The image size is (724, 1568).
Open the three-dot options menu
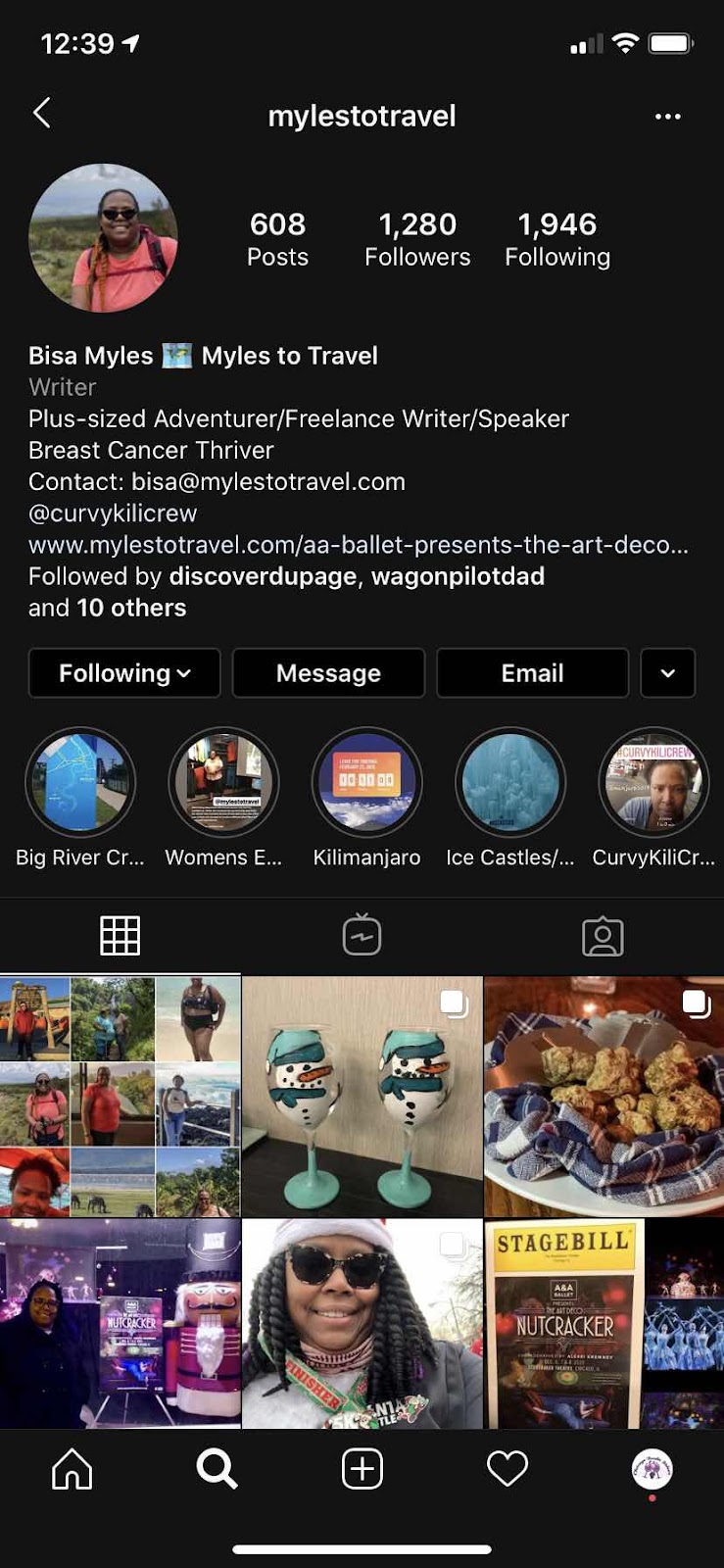[x=667, y=117]
